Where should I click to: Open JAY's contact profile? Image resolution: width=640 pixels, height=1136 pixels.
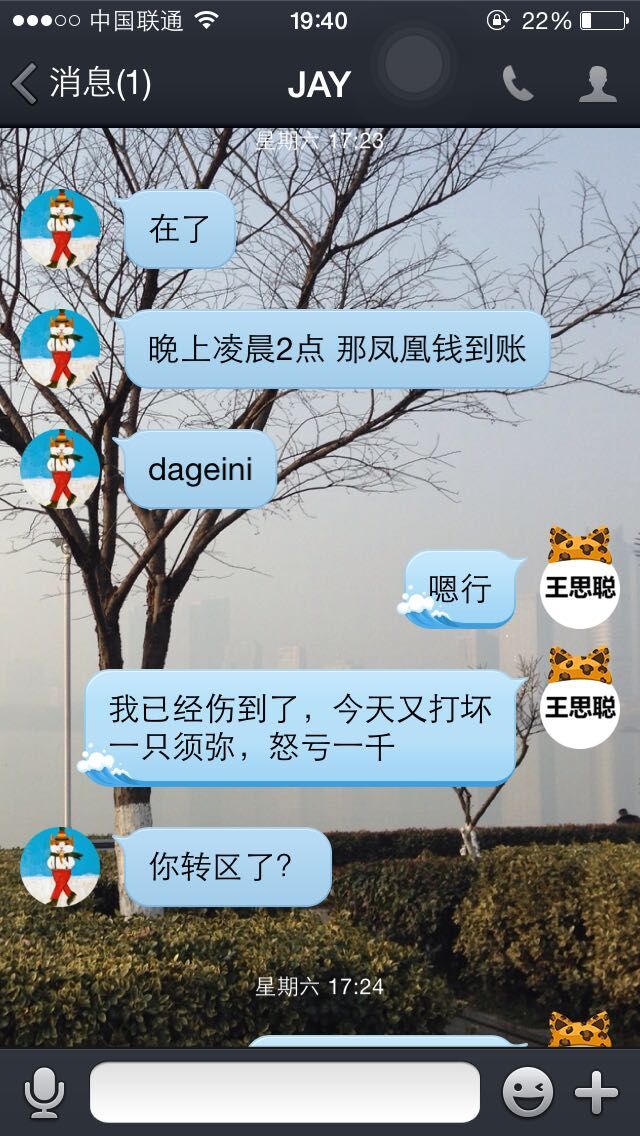tap(597, 84)
